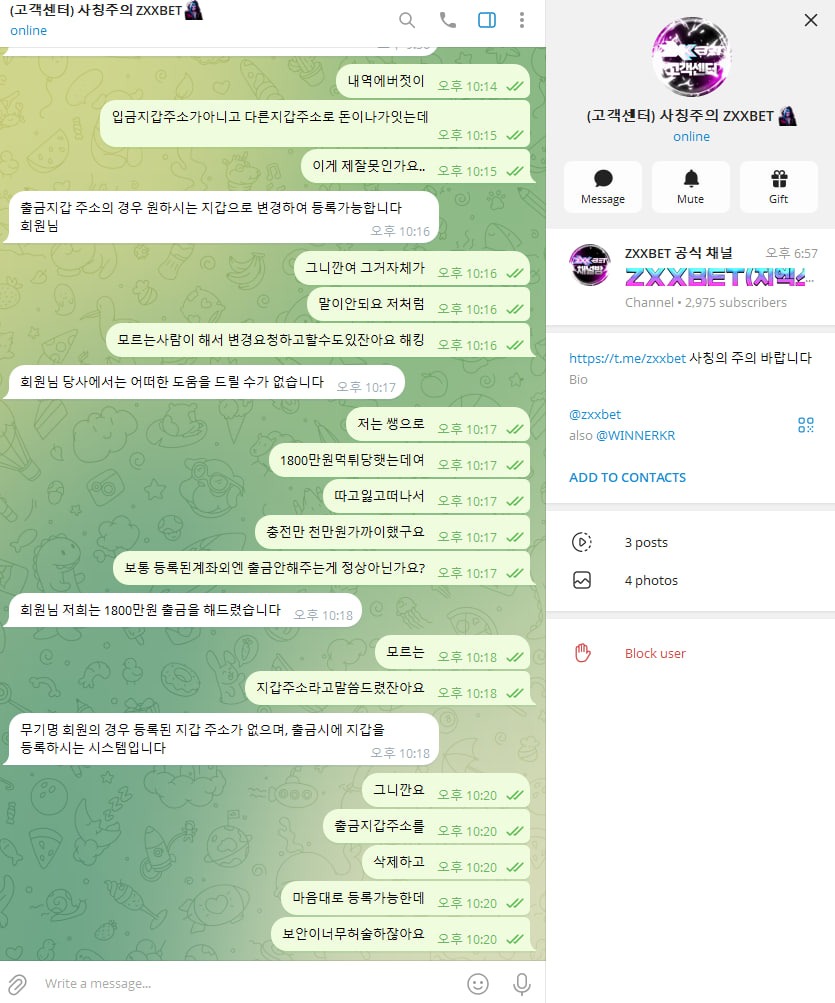Screen dimensions: 835x1003
Task: Tap the Message button in profile
Action: click(x=603, y=187)
